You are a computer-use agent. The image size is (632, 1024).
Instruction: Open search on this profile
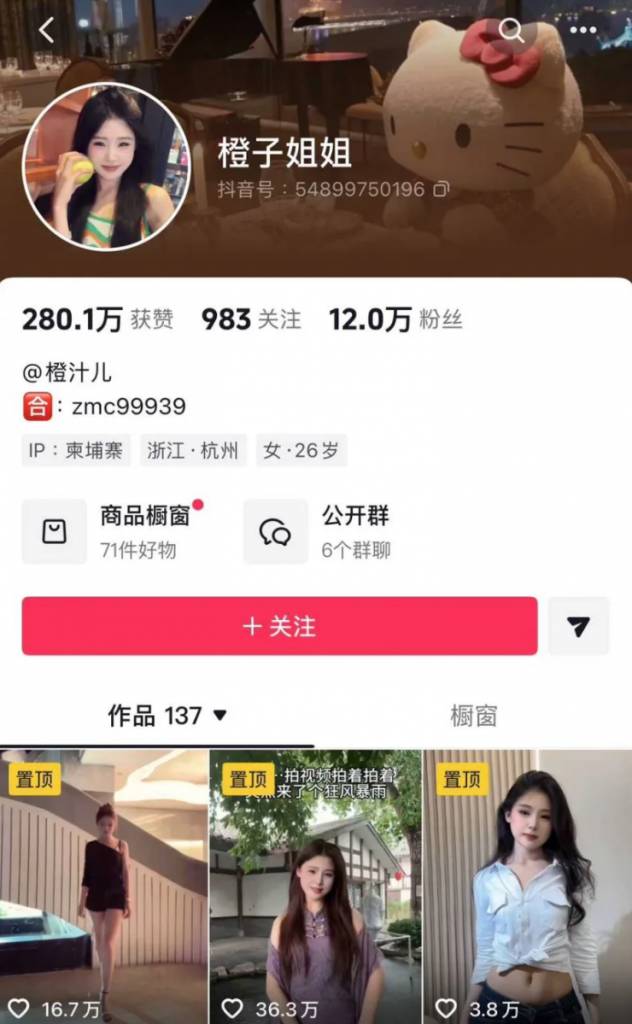[511, 30]
